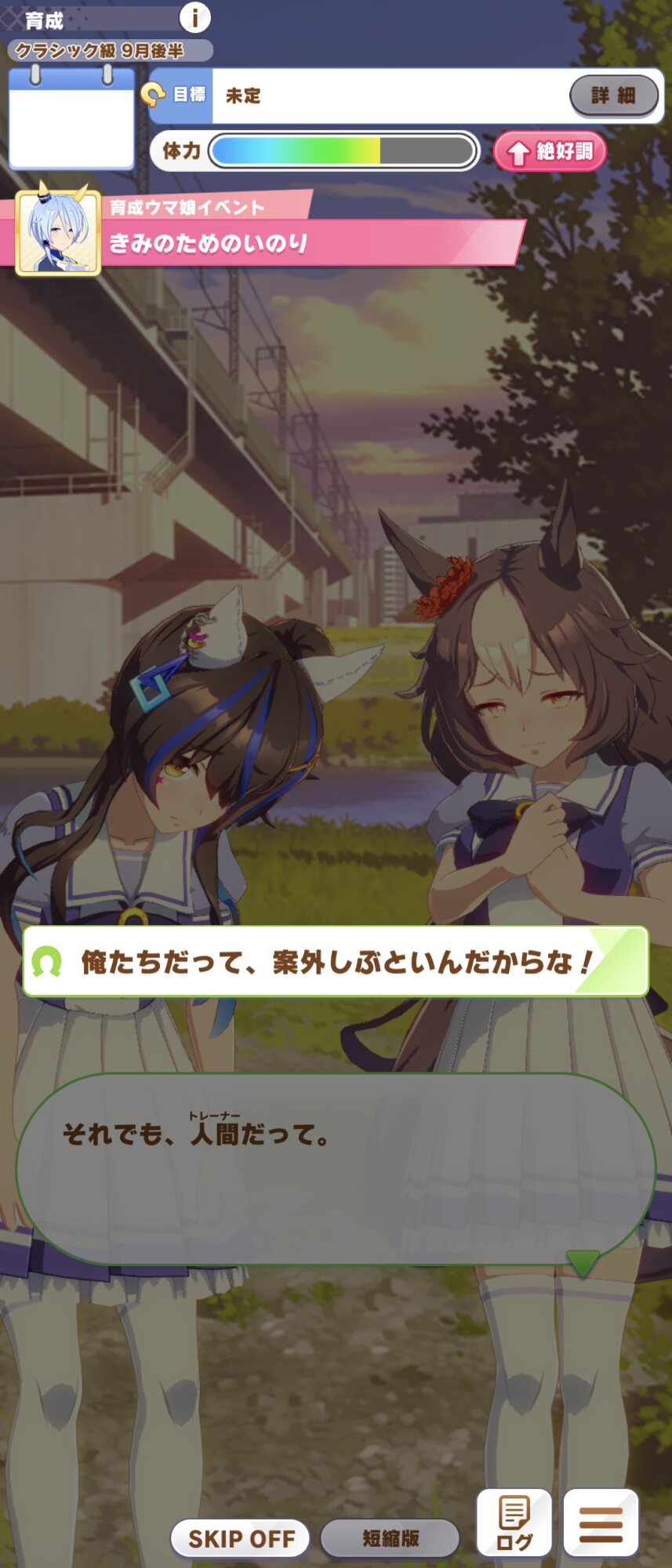Switch to the shortened 短縮版 event

click(x=390, y=1538)
